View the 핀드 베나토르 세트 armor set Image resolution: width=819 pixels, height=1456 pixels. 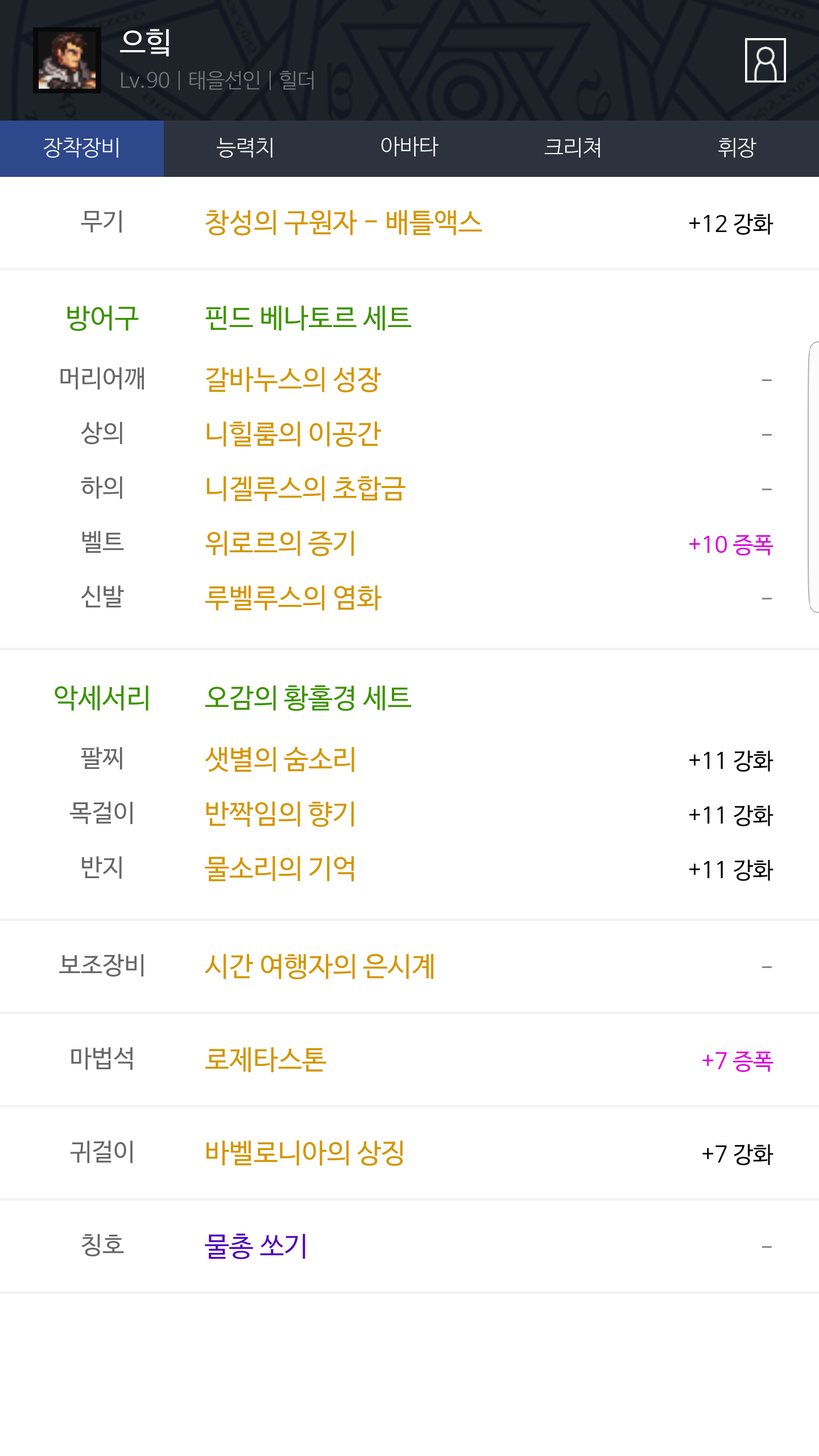(x=308, y=318)
